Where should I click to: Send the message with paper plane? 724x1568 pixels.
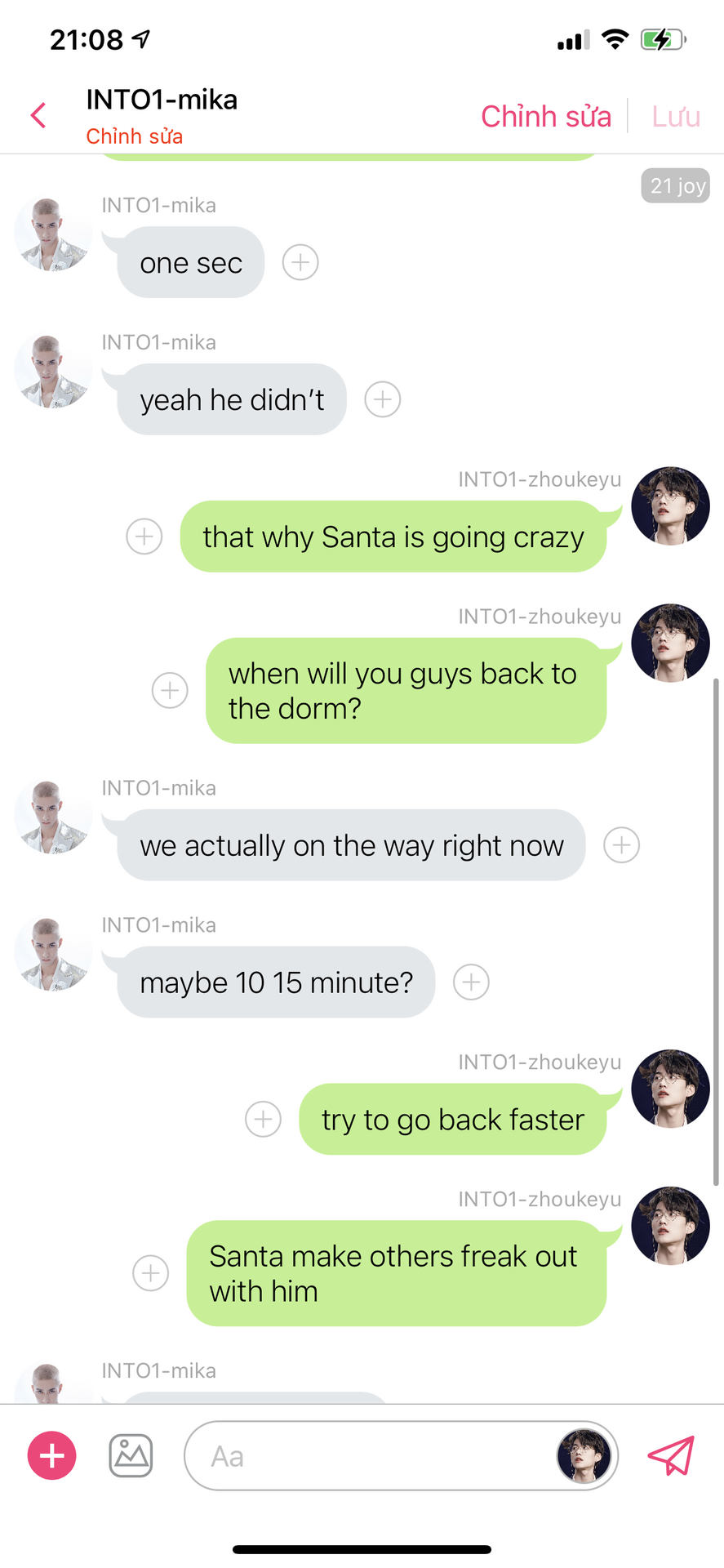[x=671, y=1455]
